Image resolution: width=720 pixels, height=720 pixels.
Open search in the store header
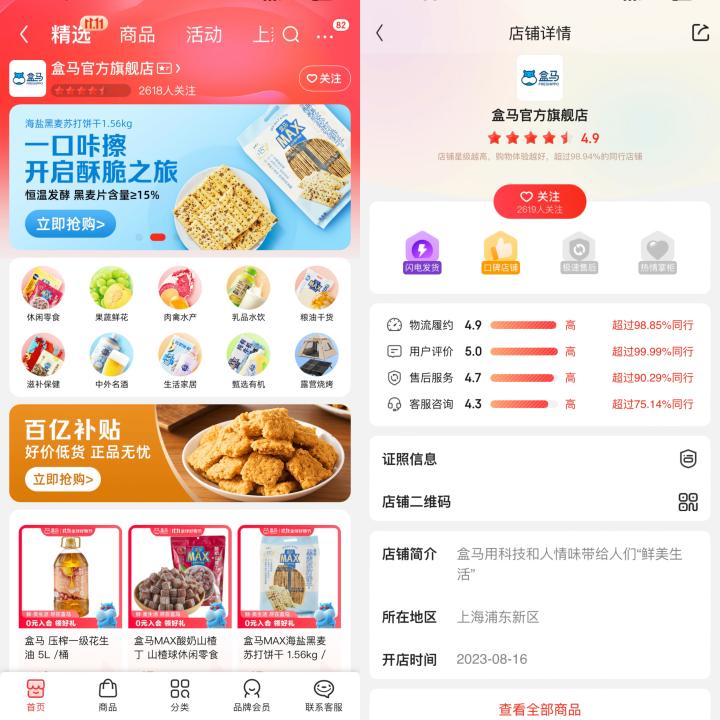point(290,34)
